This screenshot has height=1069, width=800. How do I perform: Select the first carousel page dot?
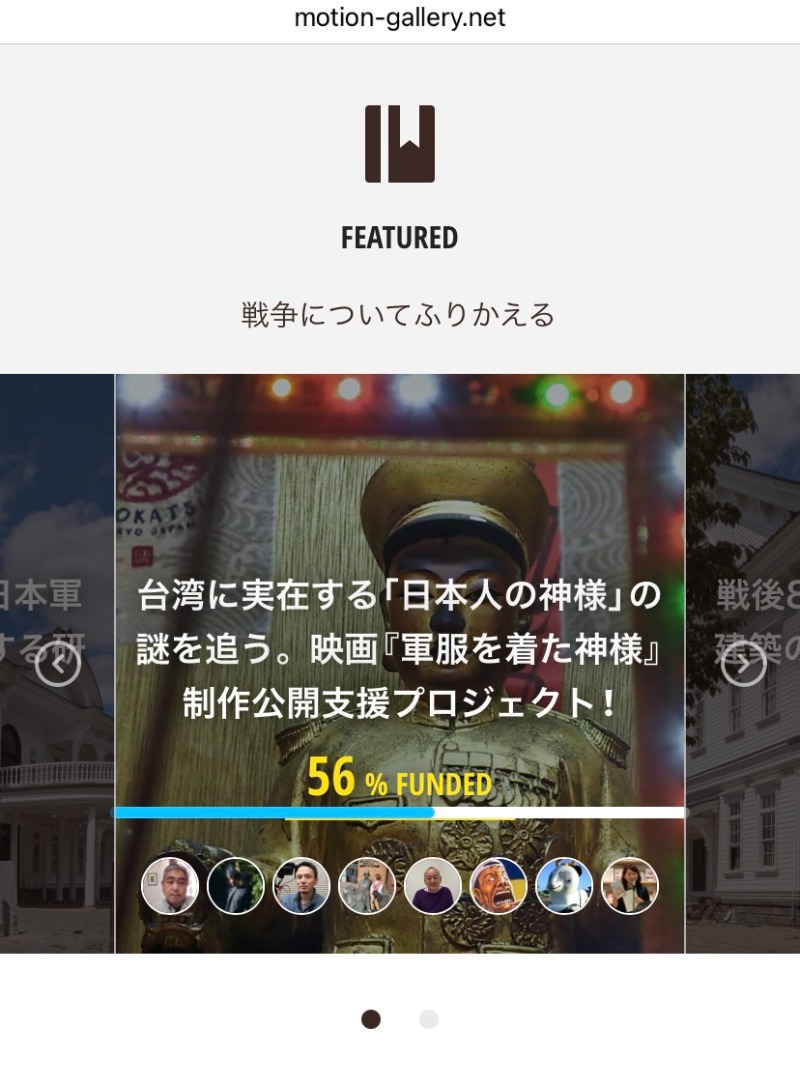pyautogui.click(x=371, y=1019)
